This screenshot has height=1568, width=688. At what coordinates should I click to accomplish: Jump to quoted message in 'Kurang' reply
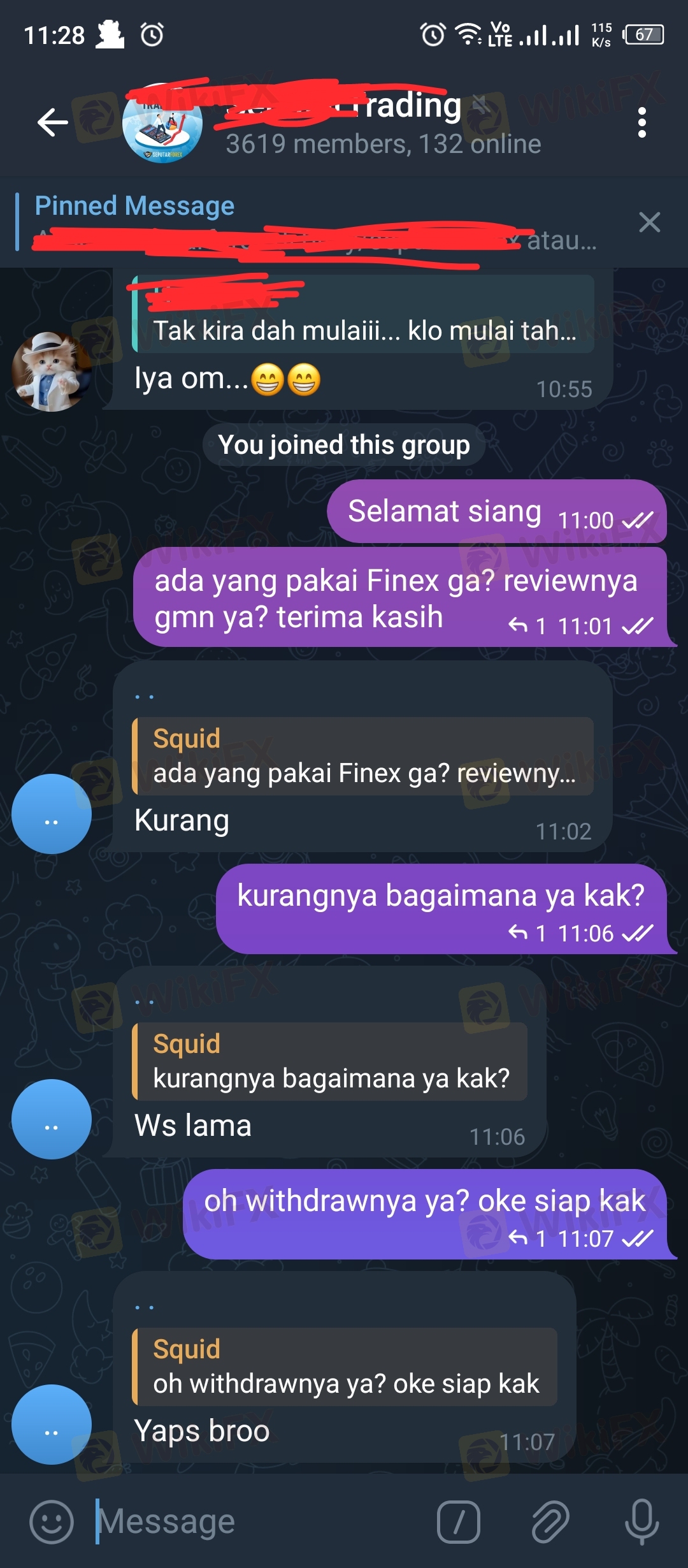pos(363,757)
